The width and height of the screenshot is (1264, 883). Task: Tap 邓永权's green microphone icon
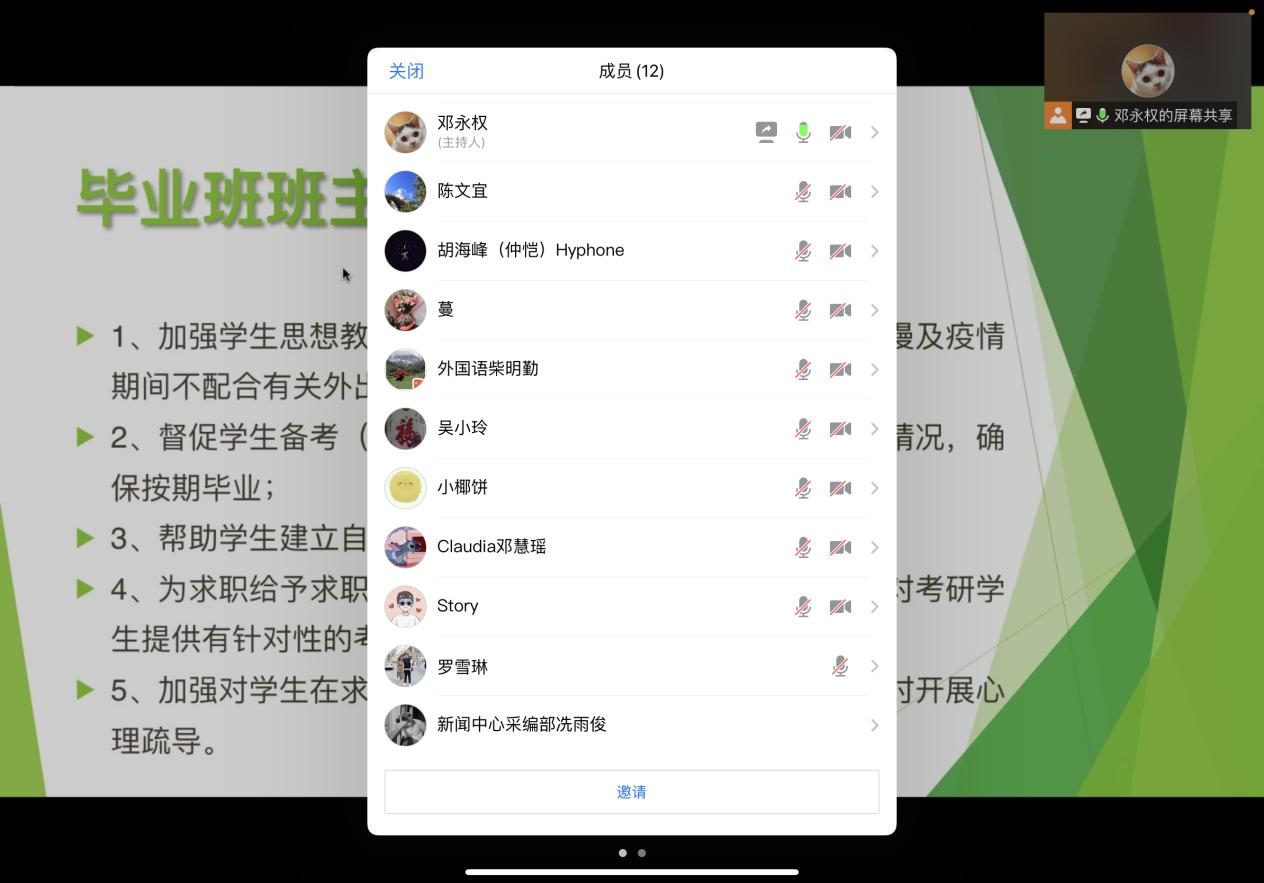[x=803, y=132]
